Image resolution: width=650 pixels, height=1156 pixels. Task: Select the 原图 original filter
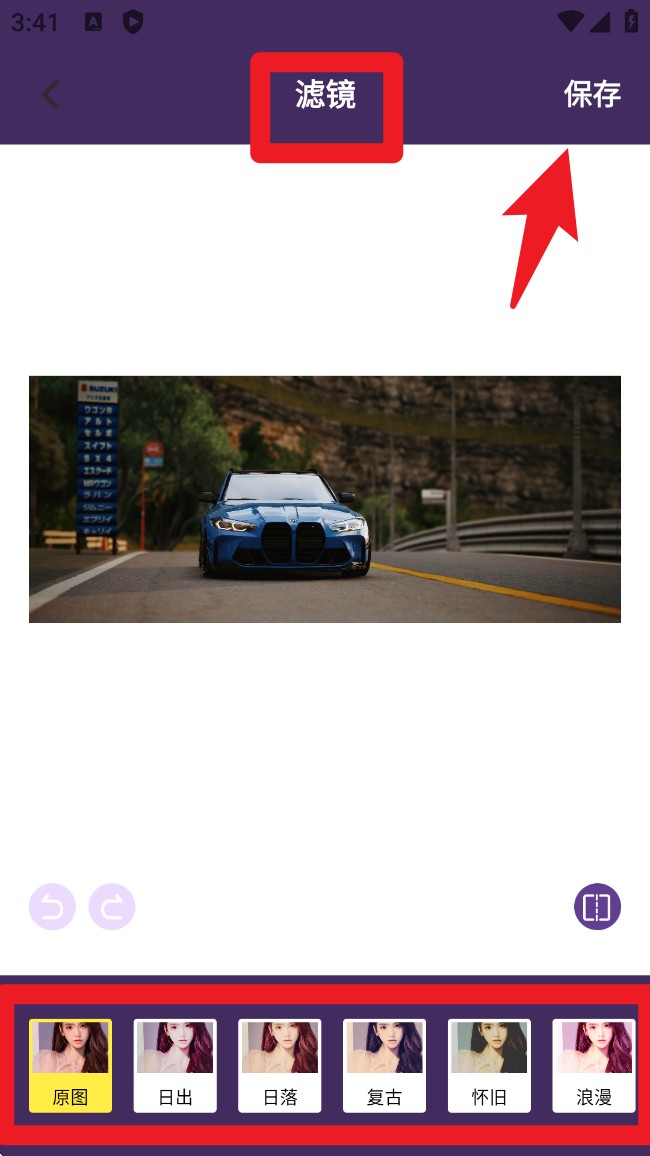pyautogui.click(x=70, y=1065)
